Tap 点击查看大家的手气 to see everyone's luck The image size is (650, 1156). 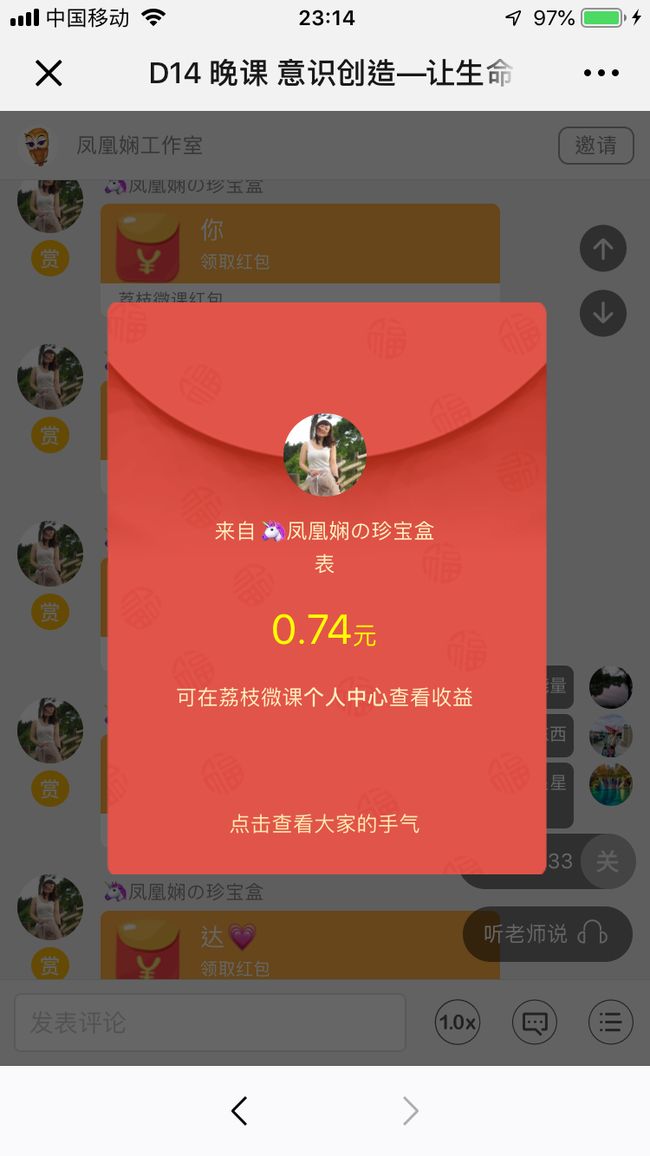pyautogui.click(x=324, y=824)
